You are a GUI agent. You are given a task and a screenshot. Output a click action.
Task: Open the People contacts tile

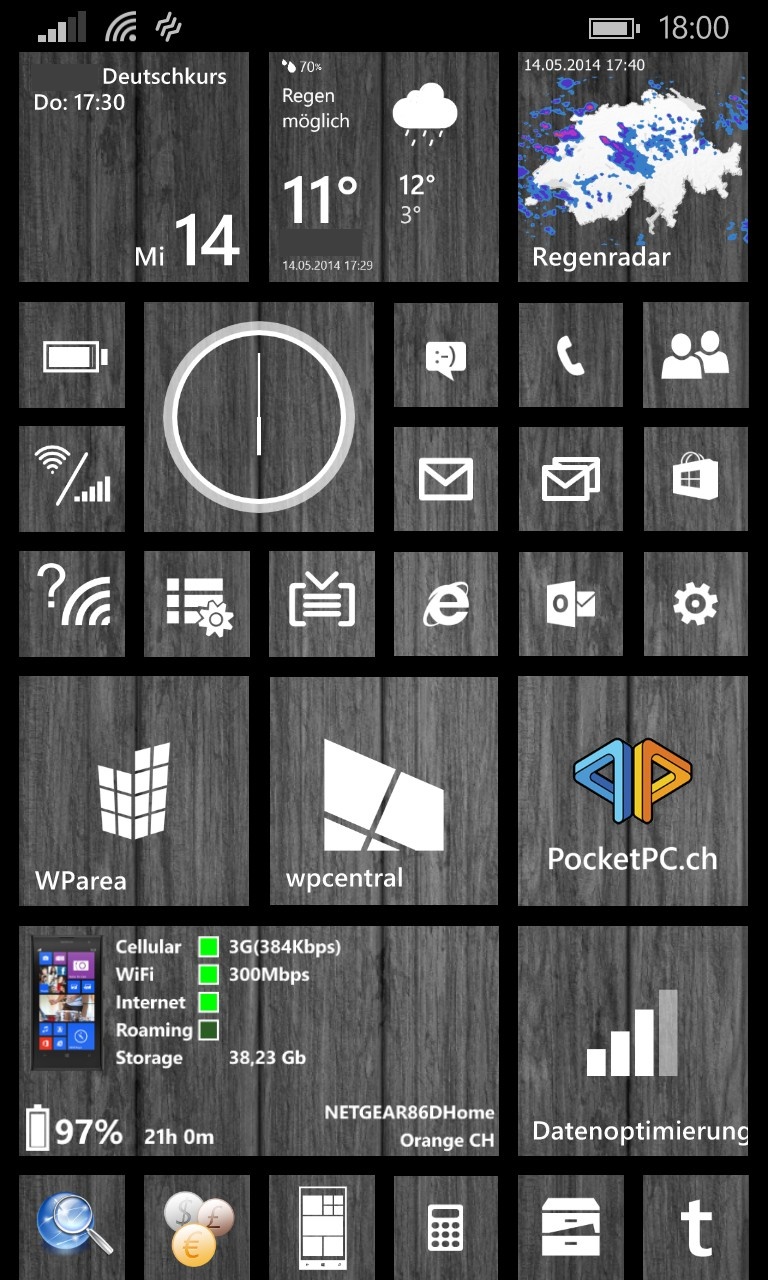pos(696,355)
